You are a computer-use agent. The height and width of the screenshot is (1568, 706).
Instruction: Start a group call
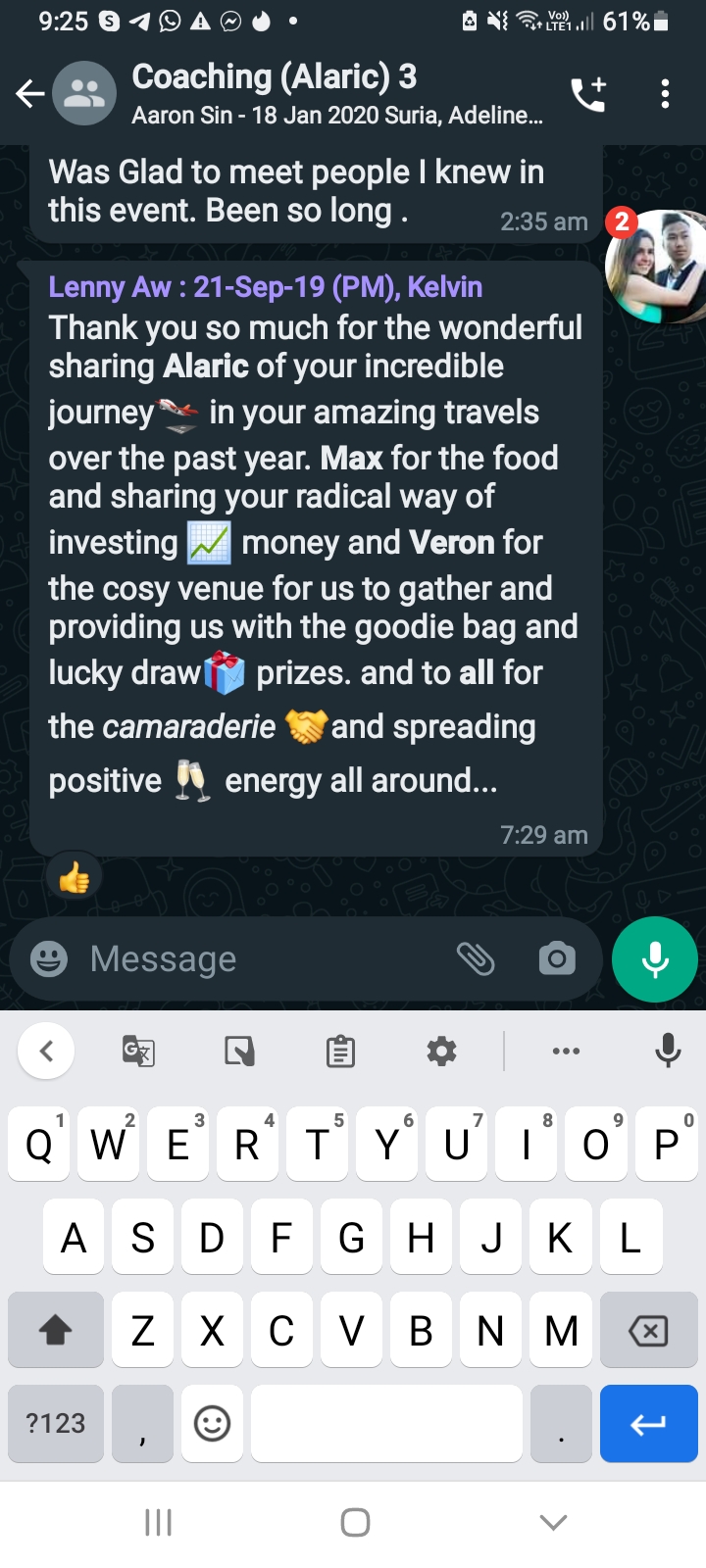tap(588, 94)
